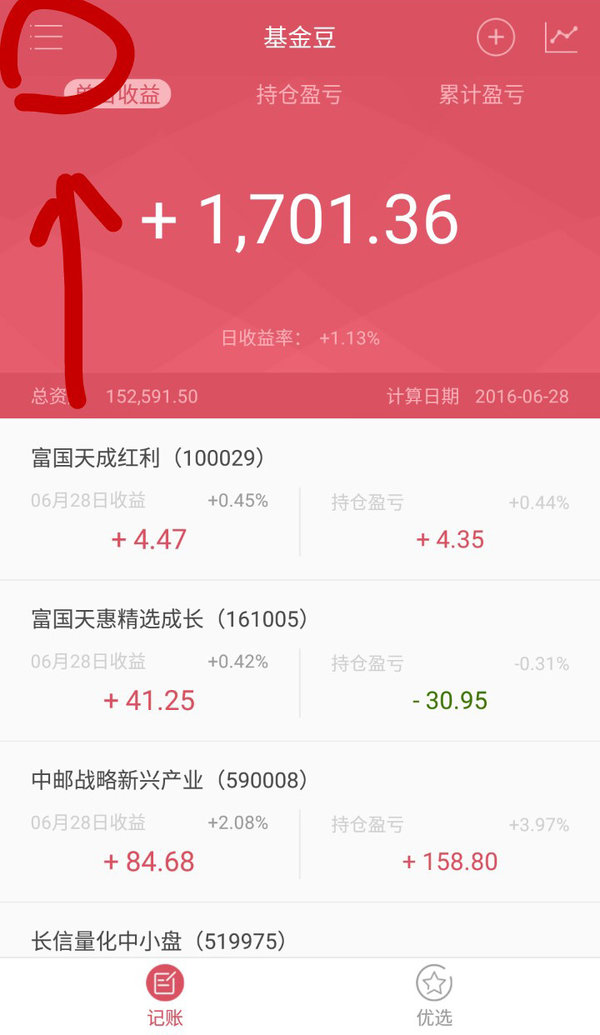The image size is (600, 1035).
Task: Open the hamburger drawer menu
Action: pos(47,37)
